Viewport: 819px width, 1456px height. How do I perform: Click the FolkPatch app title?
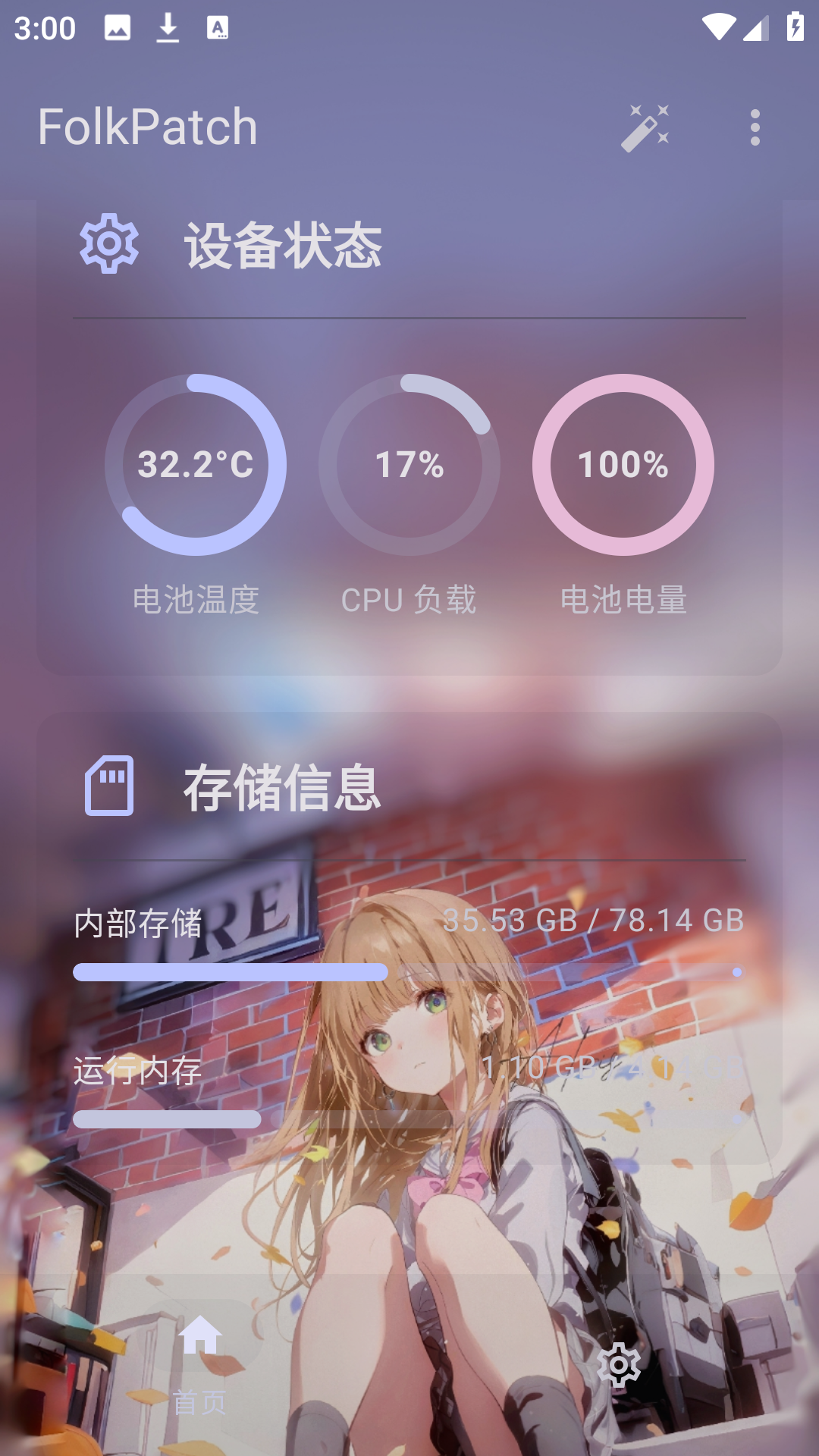click(149, 127)
